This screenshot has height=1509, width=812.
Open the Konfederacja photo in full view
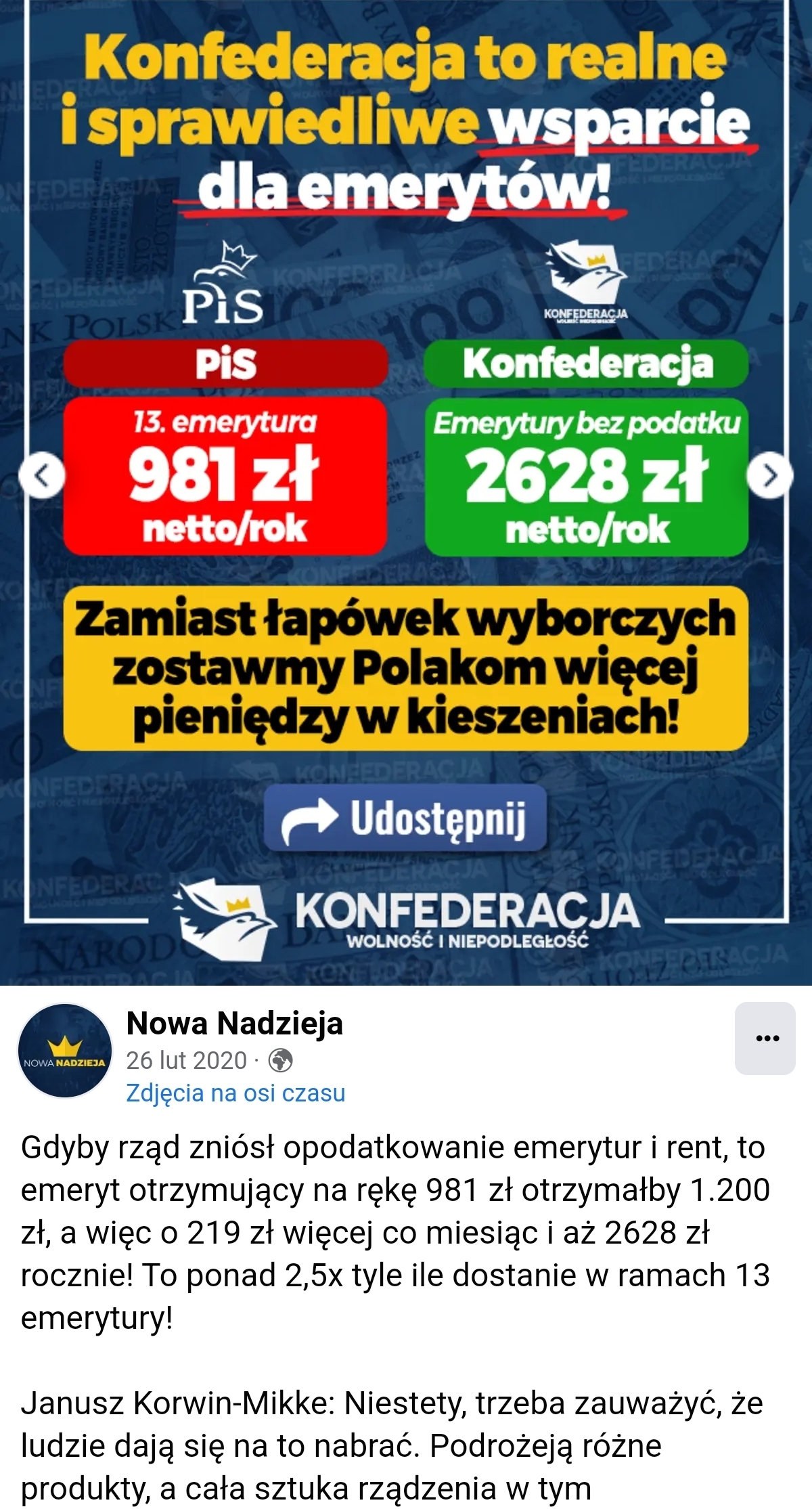pyautogui.click(x=406, y=677)
